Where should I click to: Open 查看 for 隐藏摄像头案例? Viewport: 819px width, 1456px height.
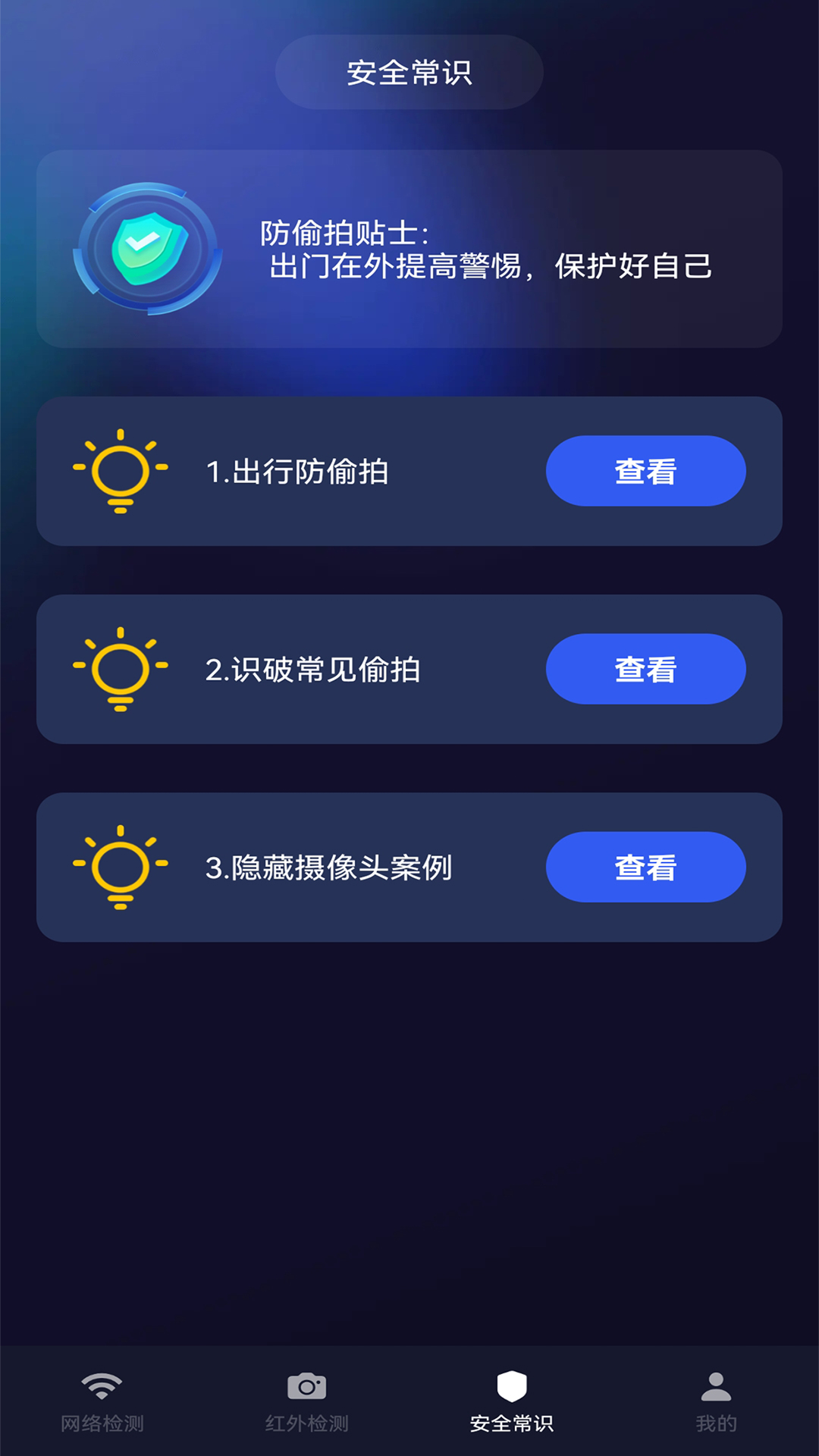(x=645, y=868)
